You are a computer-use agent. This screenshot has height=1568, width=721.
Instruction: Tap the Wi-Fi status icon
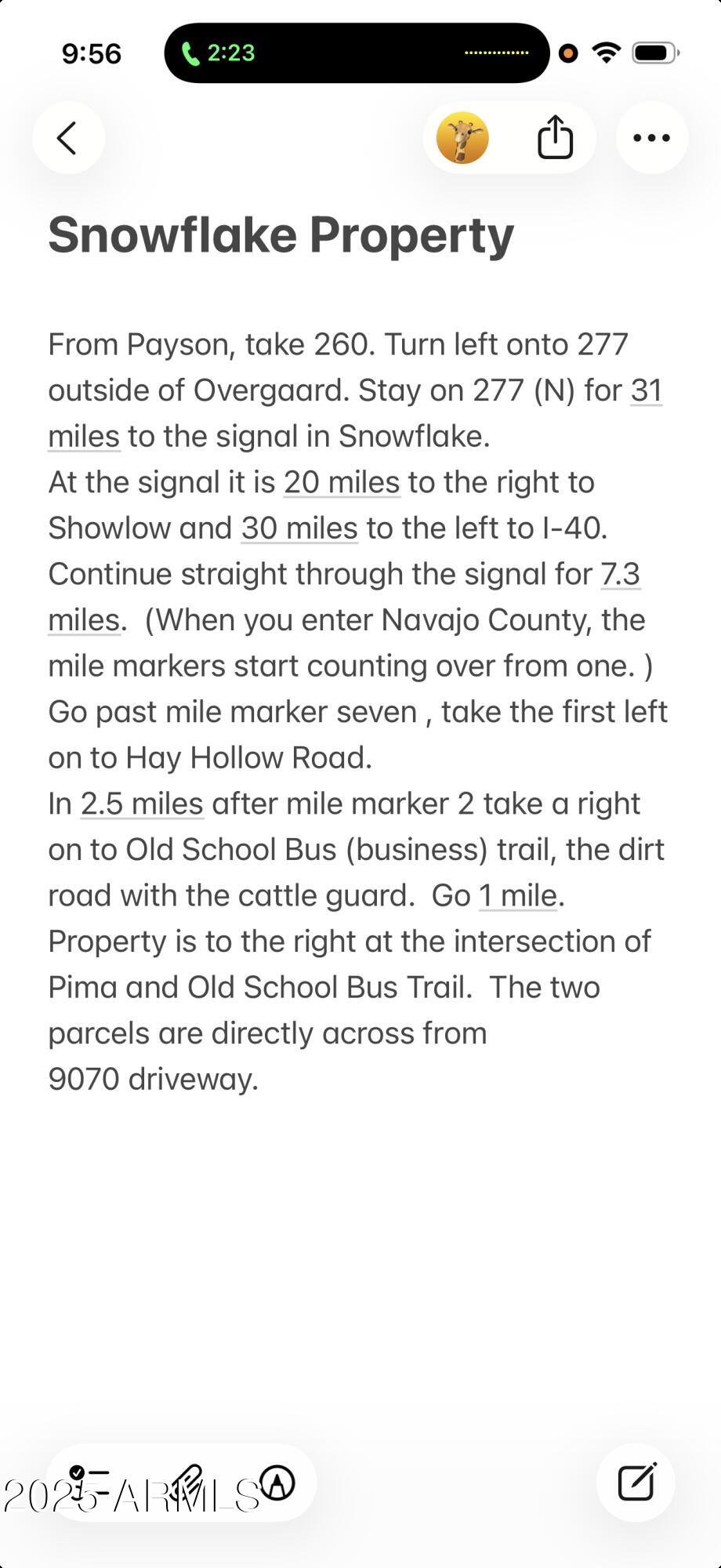[607, 53]
